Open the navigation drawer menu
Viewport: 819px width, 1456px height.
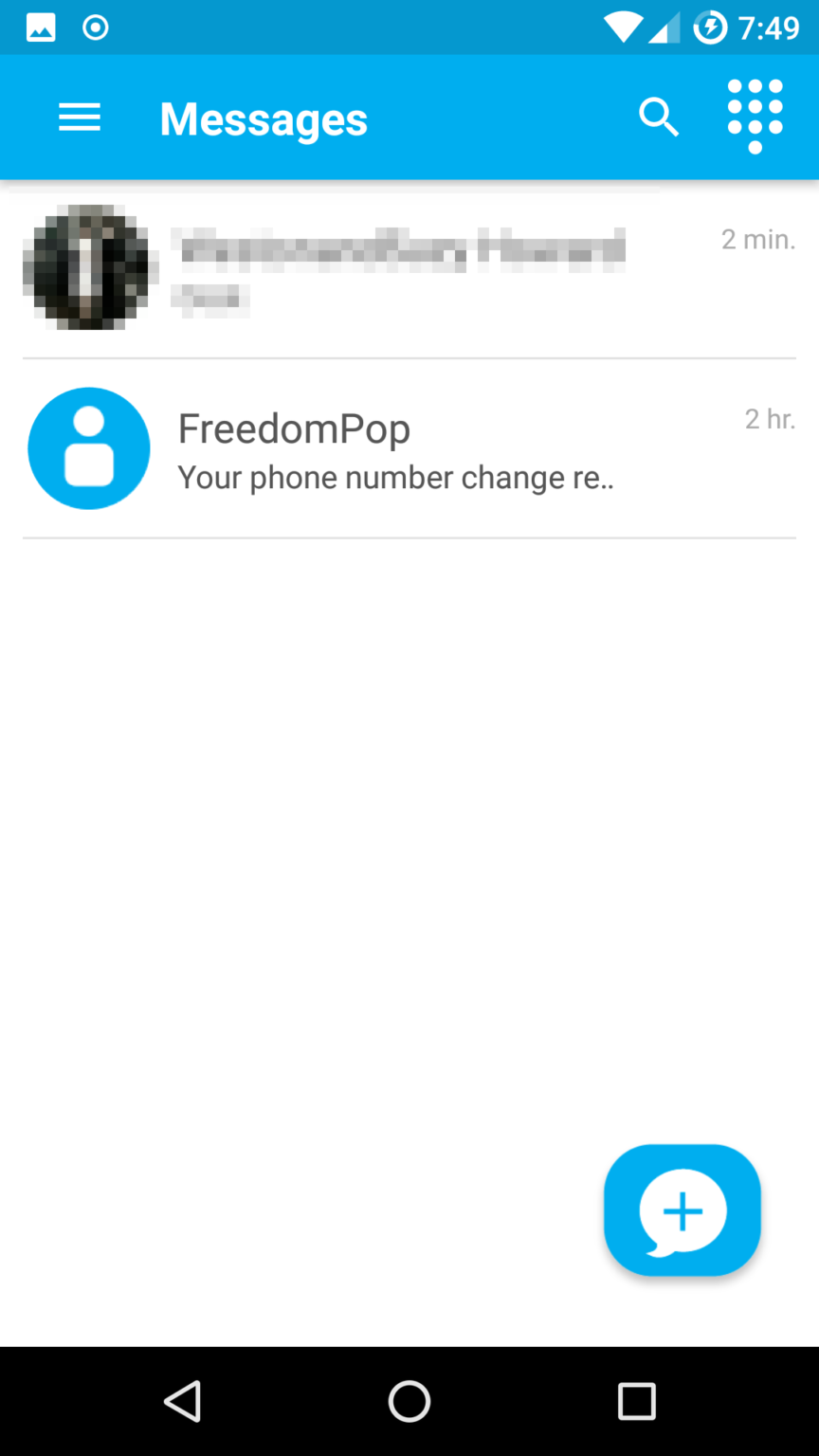tap(80, 118)
